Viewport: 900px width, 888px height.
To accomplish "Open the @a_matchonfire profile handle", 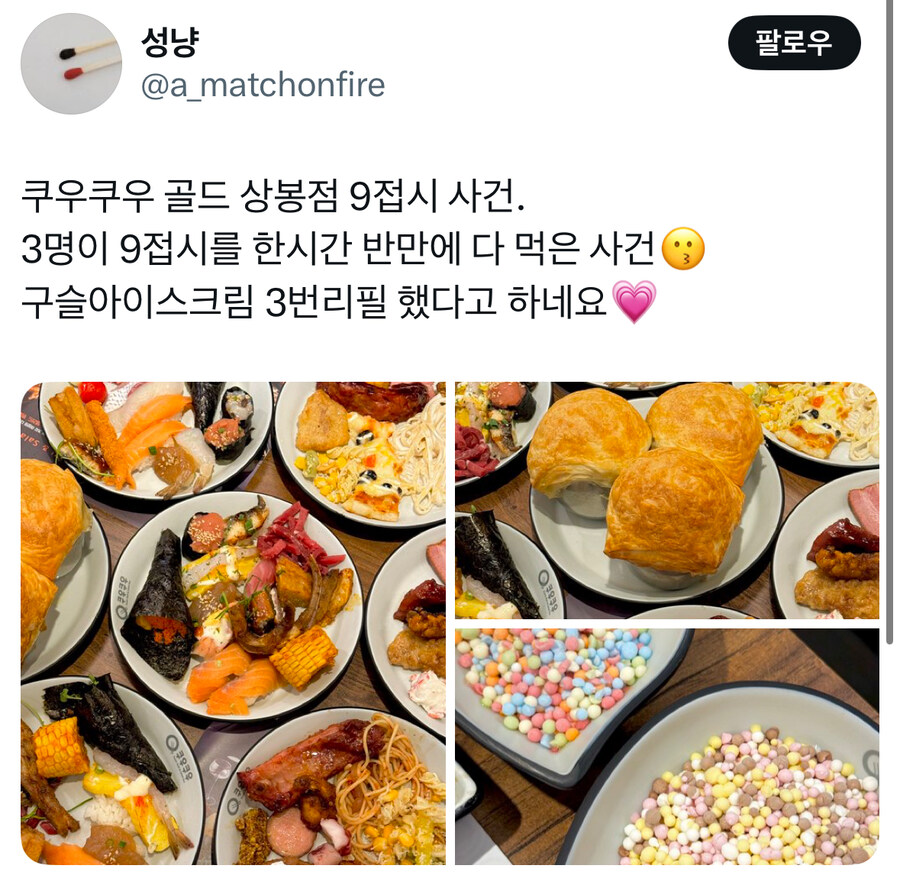I will click(x=263, y=86).
